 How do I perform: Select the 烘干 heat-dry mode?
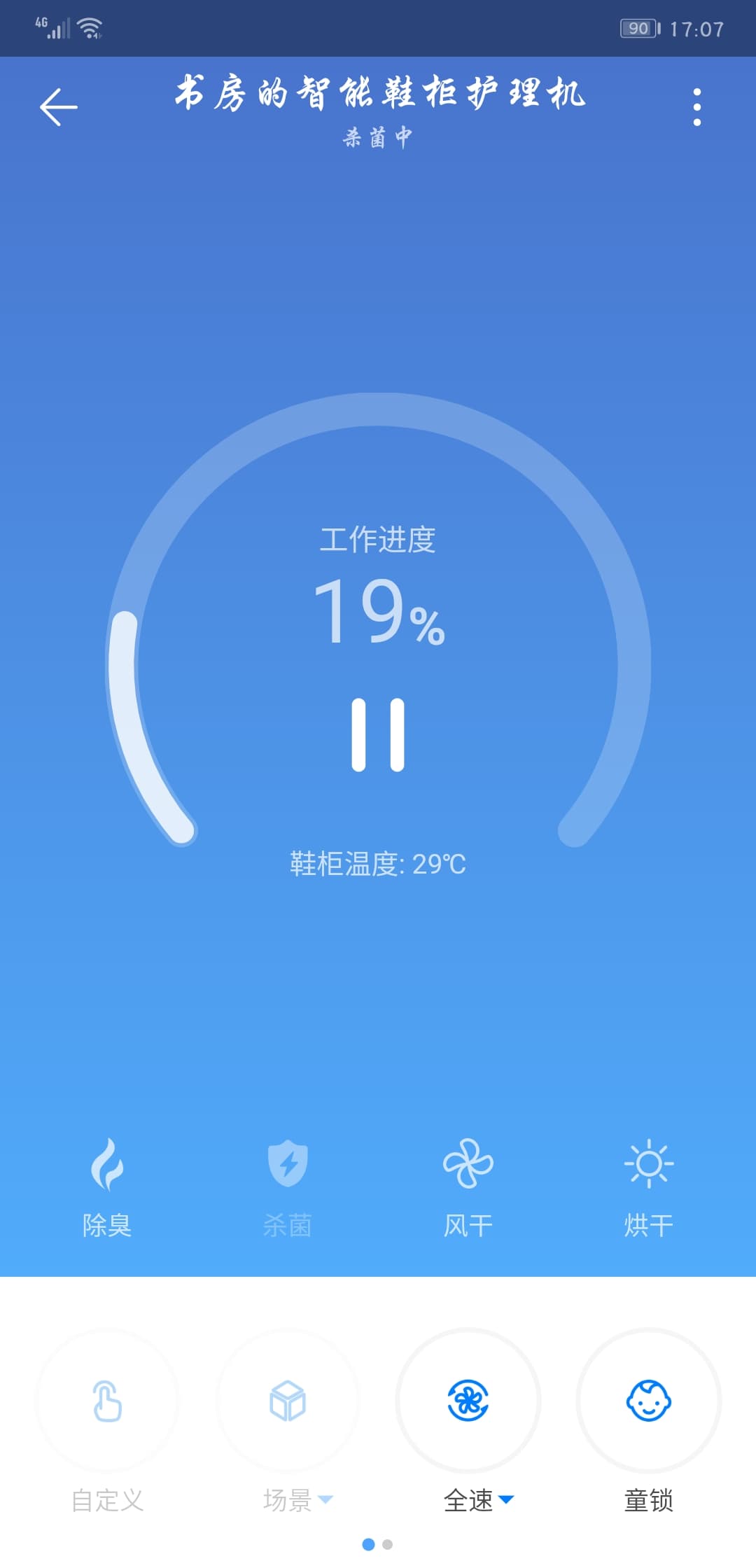648,1184
